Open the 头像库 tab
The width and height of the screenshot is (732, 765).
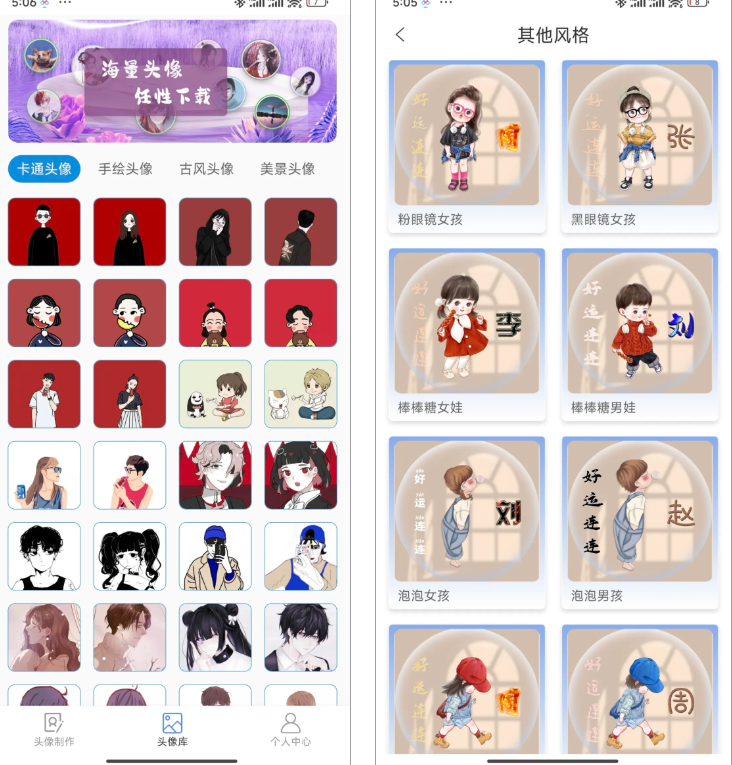tap(172, 730)
